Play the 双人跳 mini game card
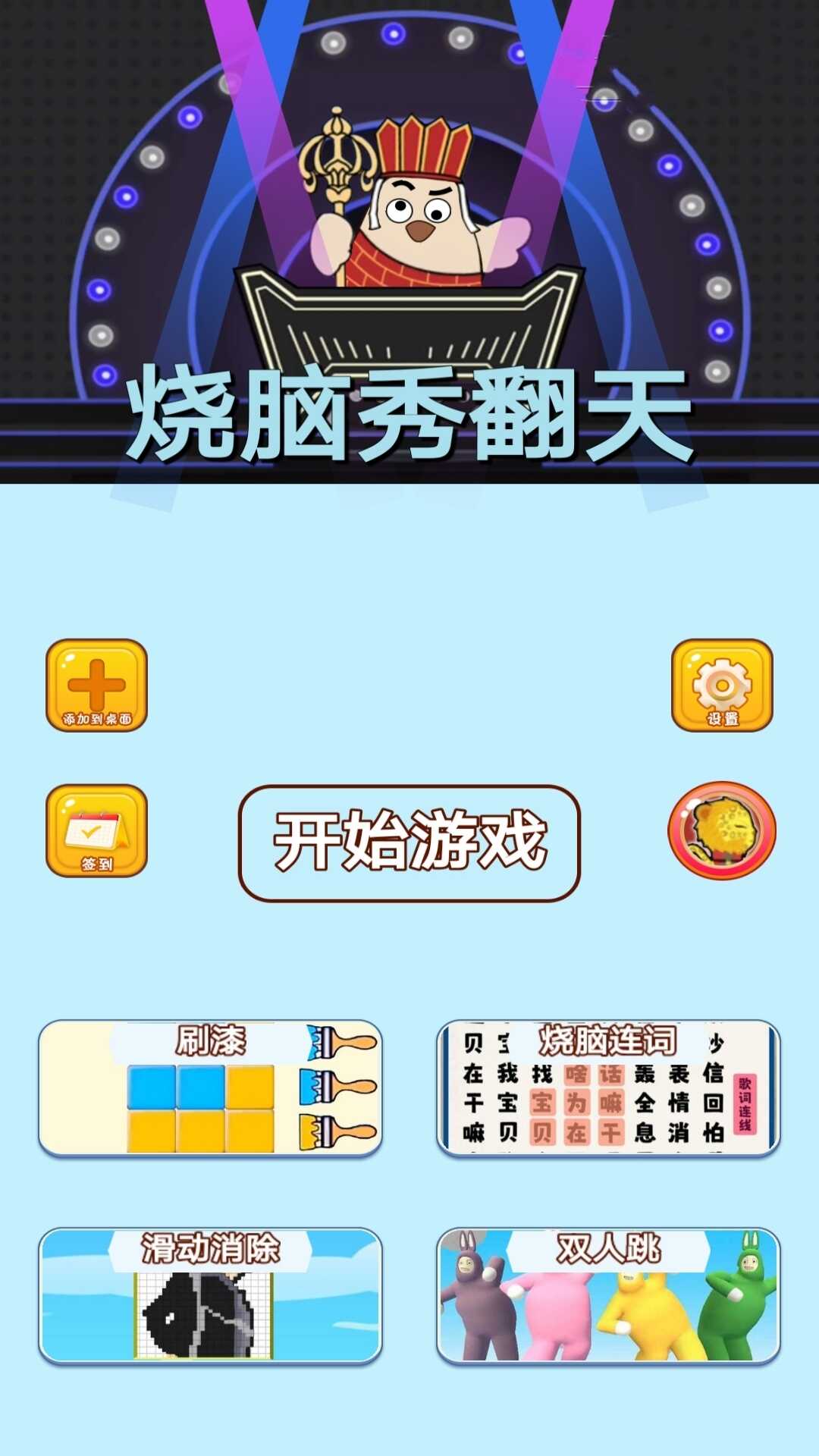 pyautogui.click(x=608, y=1295)
